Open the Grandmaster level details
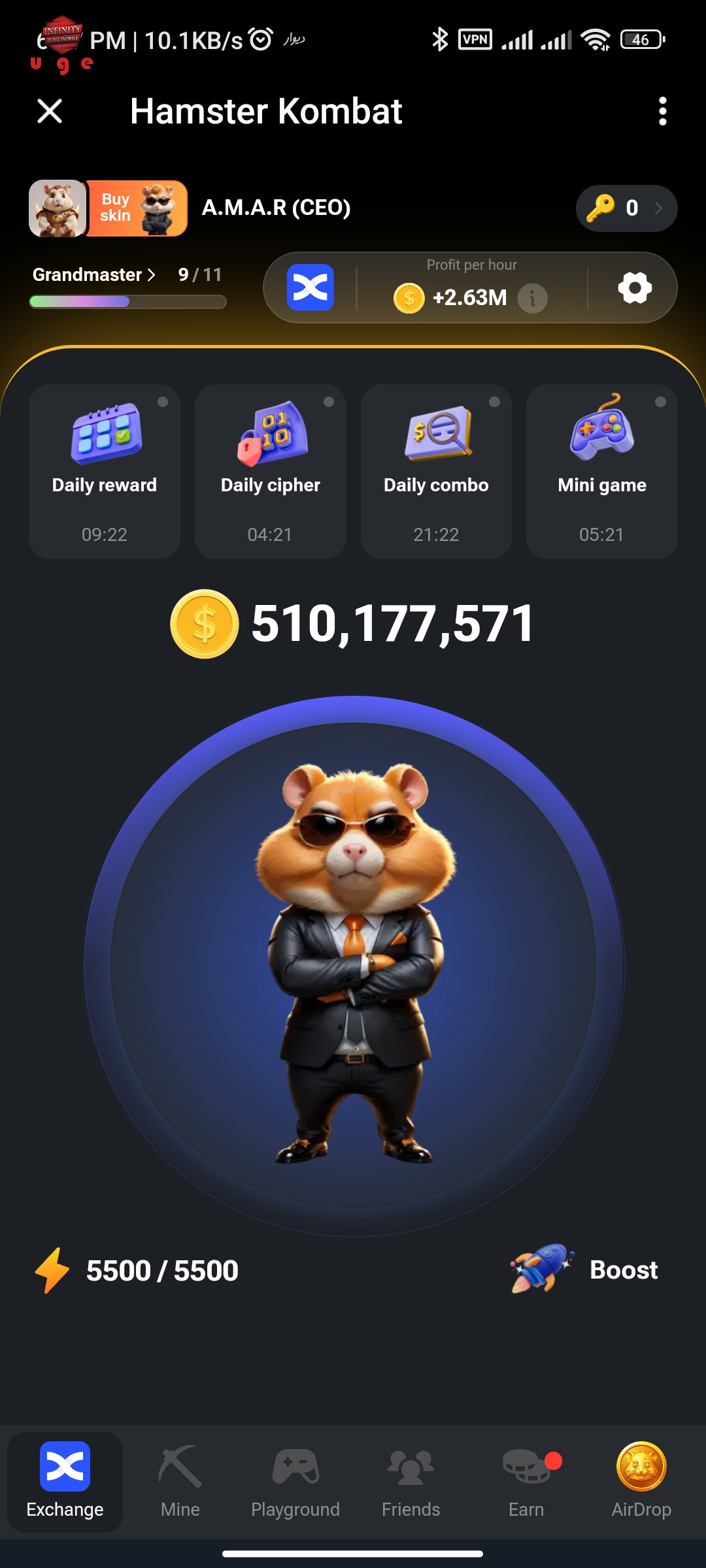This screenshot has height=1568, width=706. [94, 274]
